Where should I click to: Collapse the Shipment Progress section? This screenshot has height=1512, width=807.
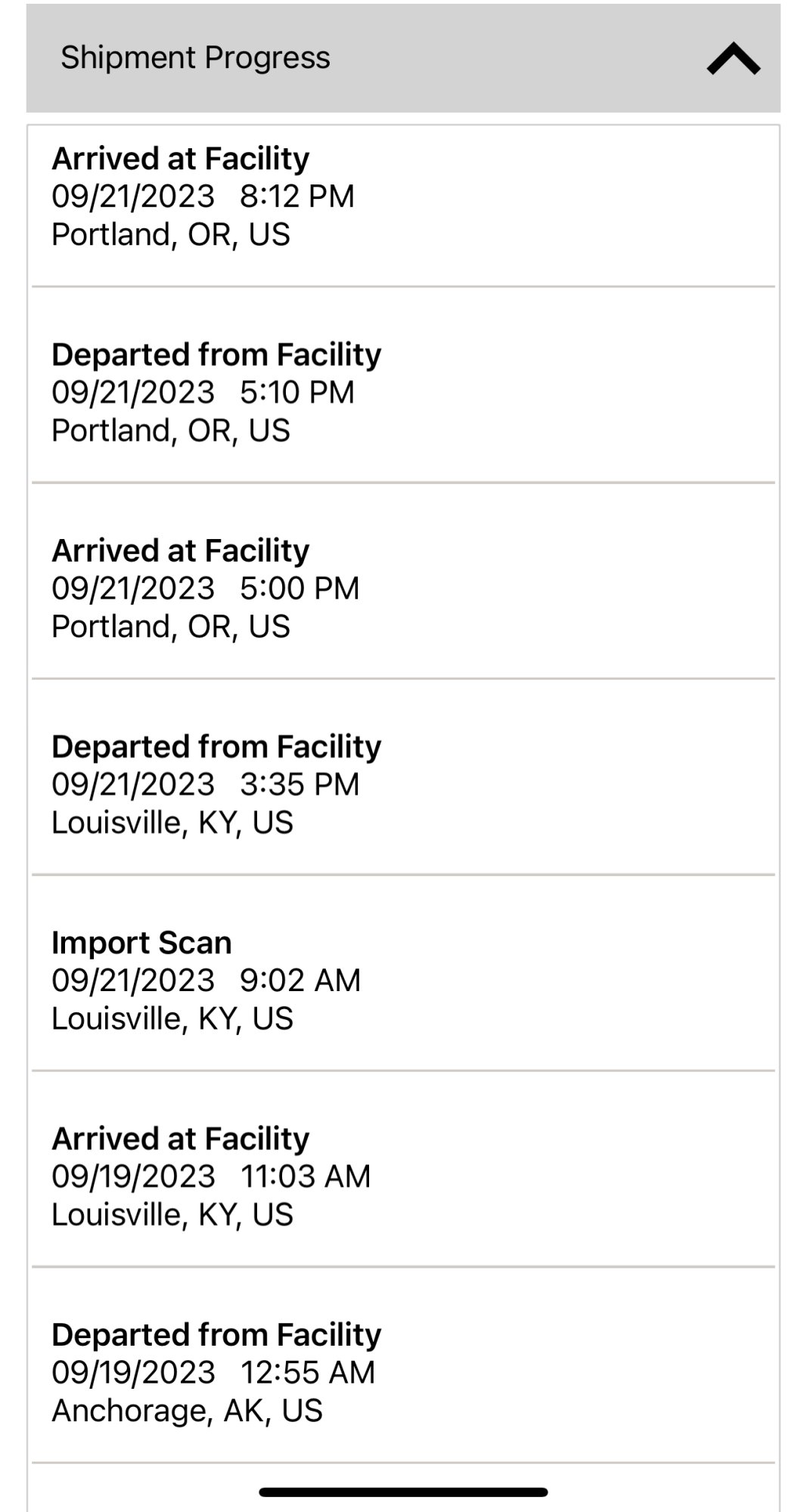tap(732, 59)
